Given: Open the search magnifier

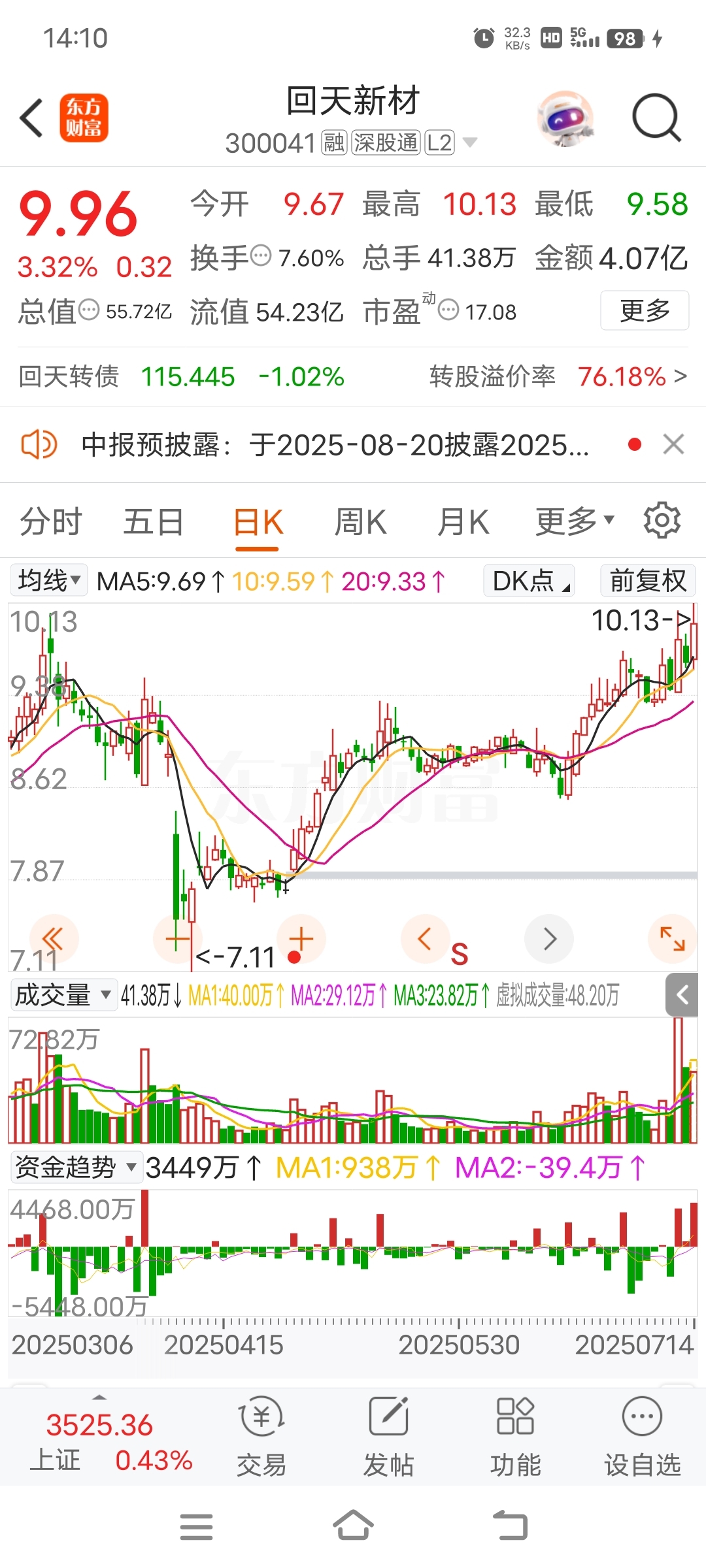Looking at the screenshot, I should (x=656, y=118).
